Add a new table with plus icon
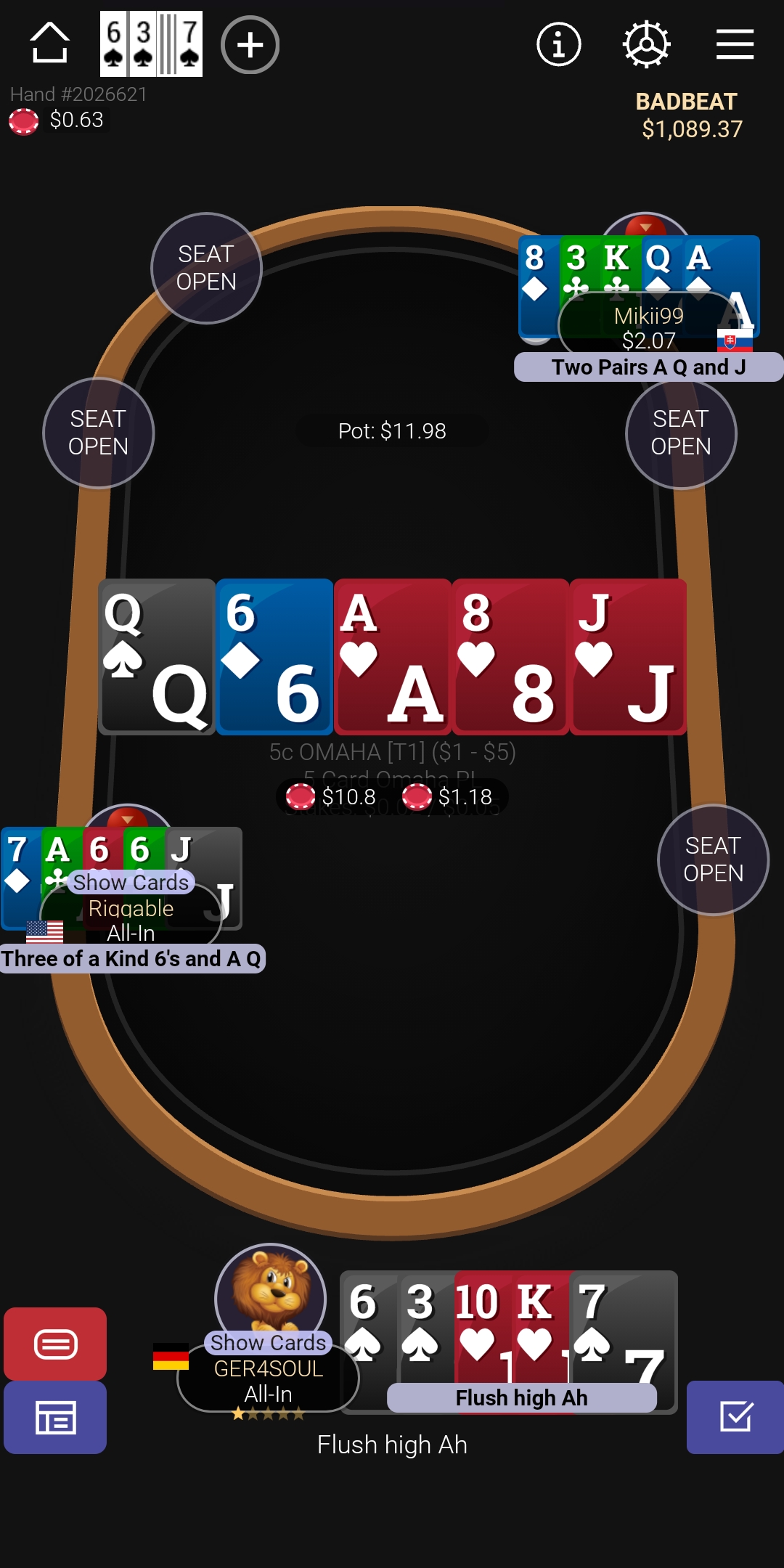 pyautogui.click(x=250, y=45)
